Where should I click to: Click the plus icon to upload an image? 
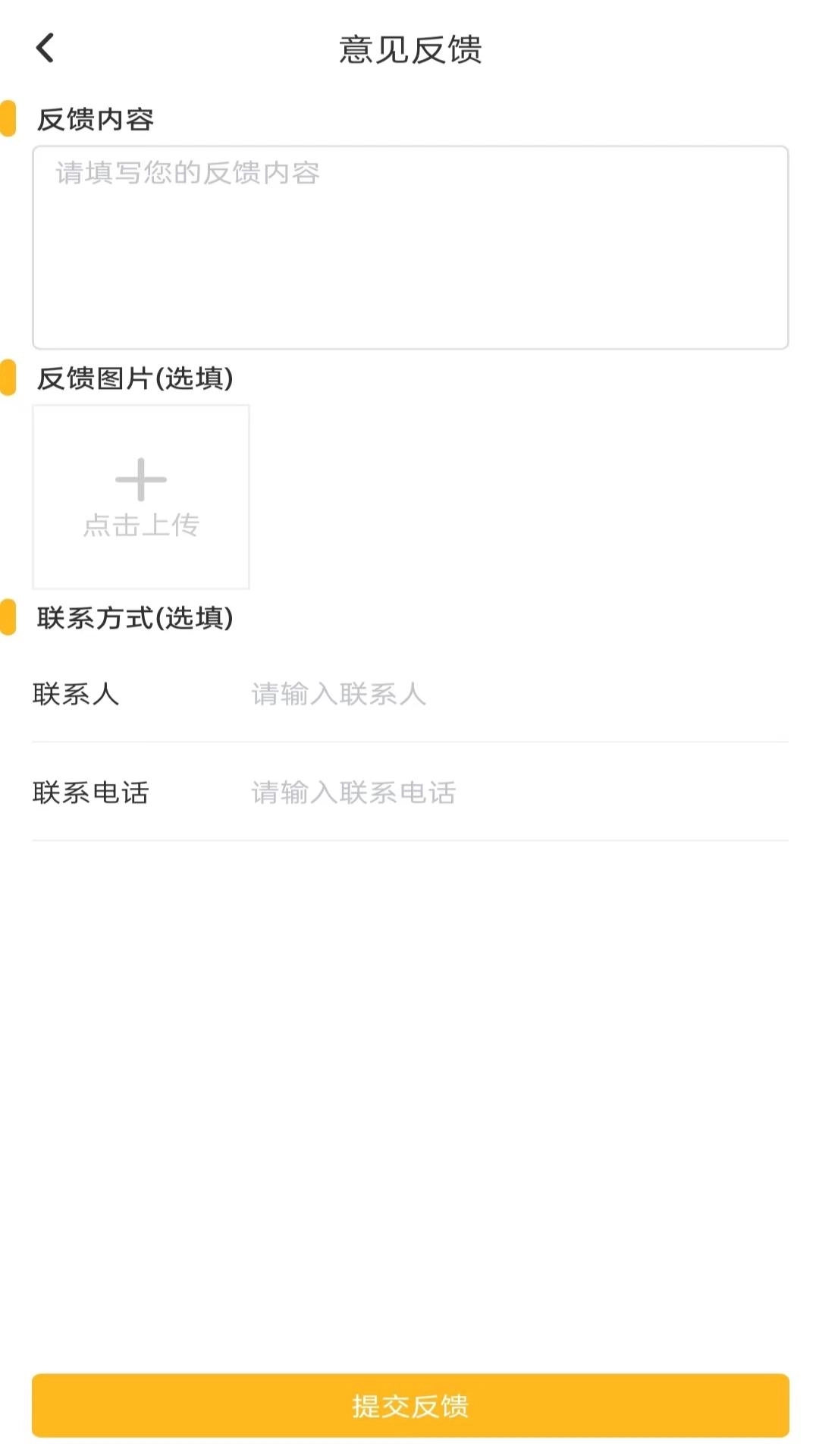(x=140, y=479)
